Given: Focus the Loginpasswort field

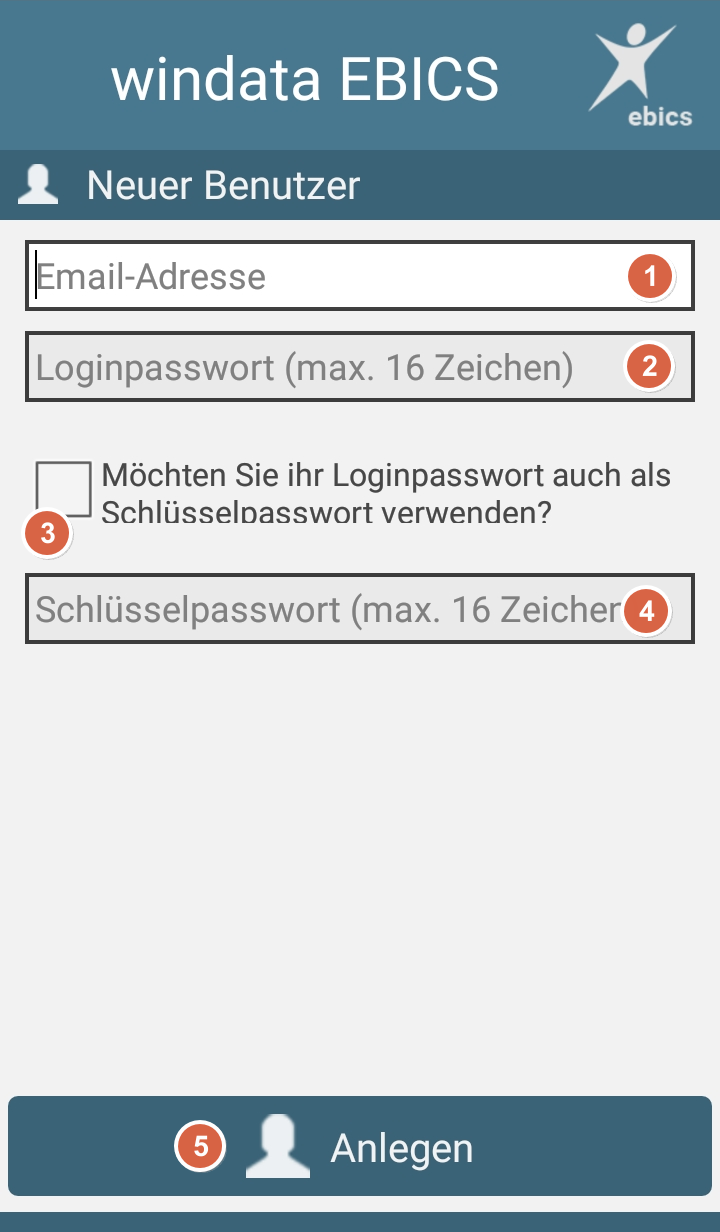Looking at the screenshot, I should coord(360,367).
